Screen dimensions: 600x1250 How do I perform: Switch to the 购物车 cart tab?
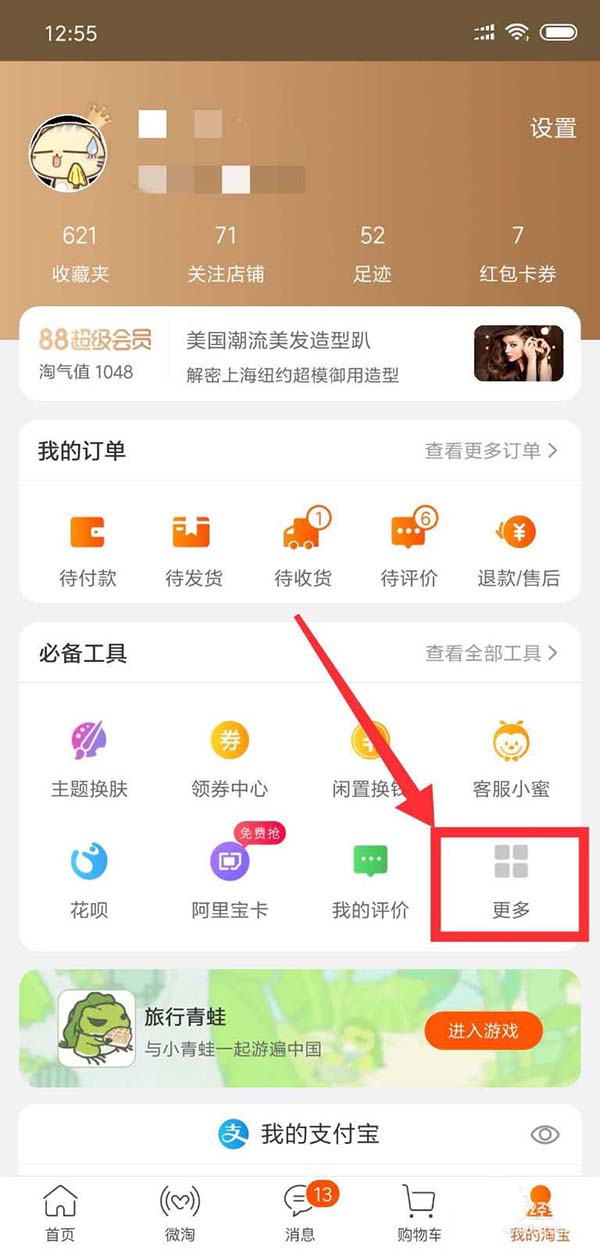coord(419,1212)
